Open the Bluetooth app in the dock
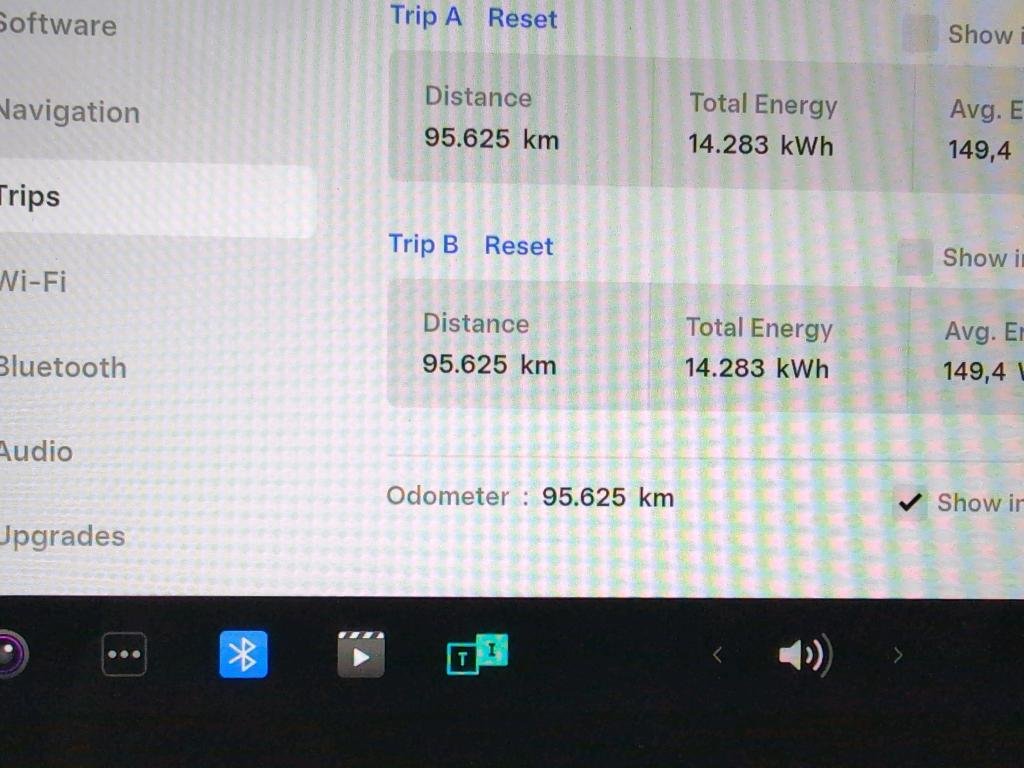 click(x=243, y=655)
